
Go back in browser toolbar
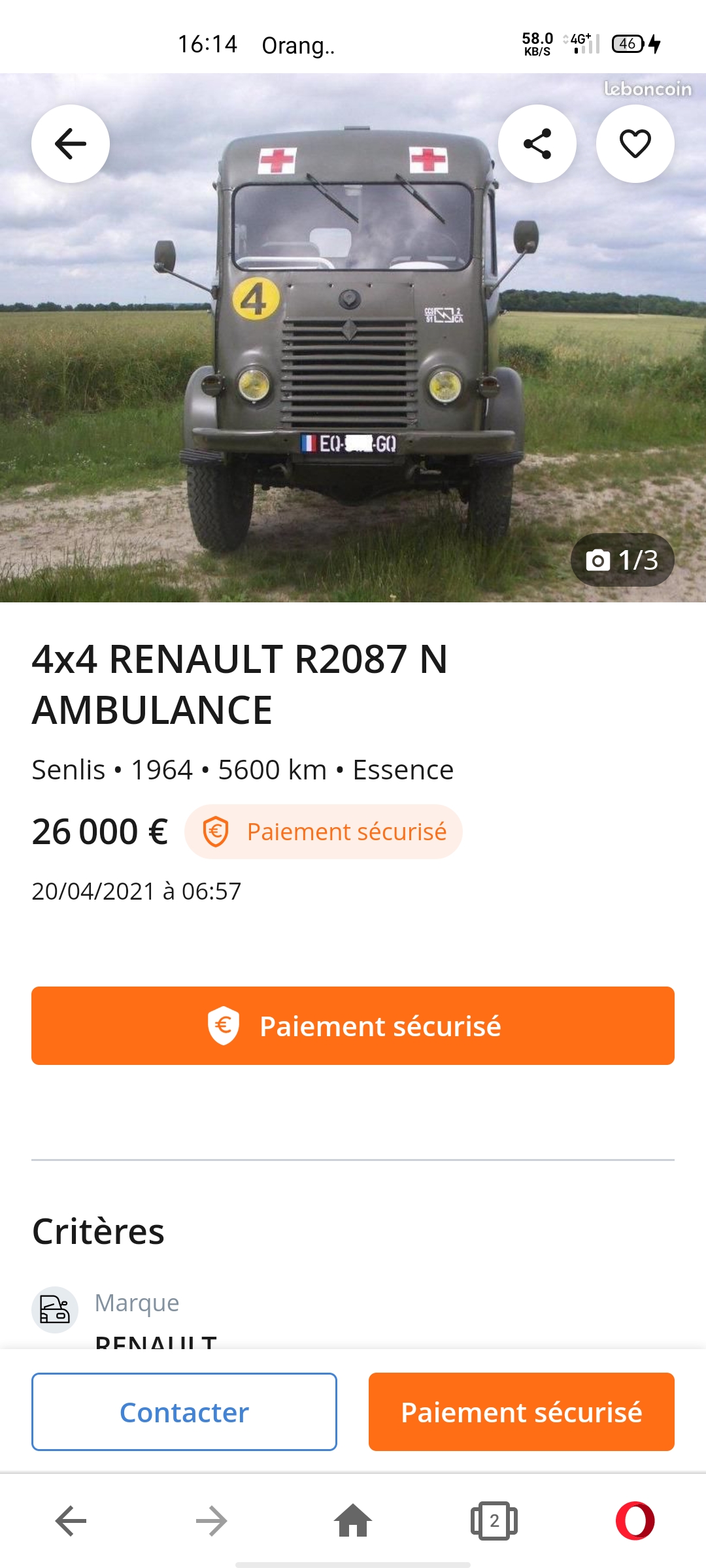pos(71,1521)
